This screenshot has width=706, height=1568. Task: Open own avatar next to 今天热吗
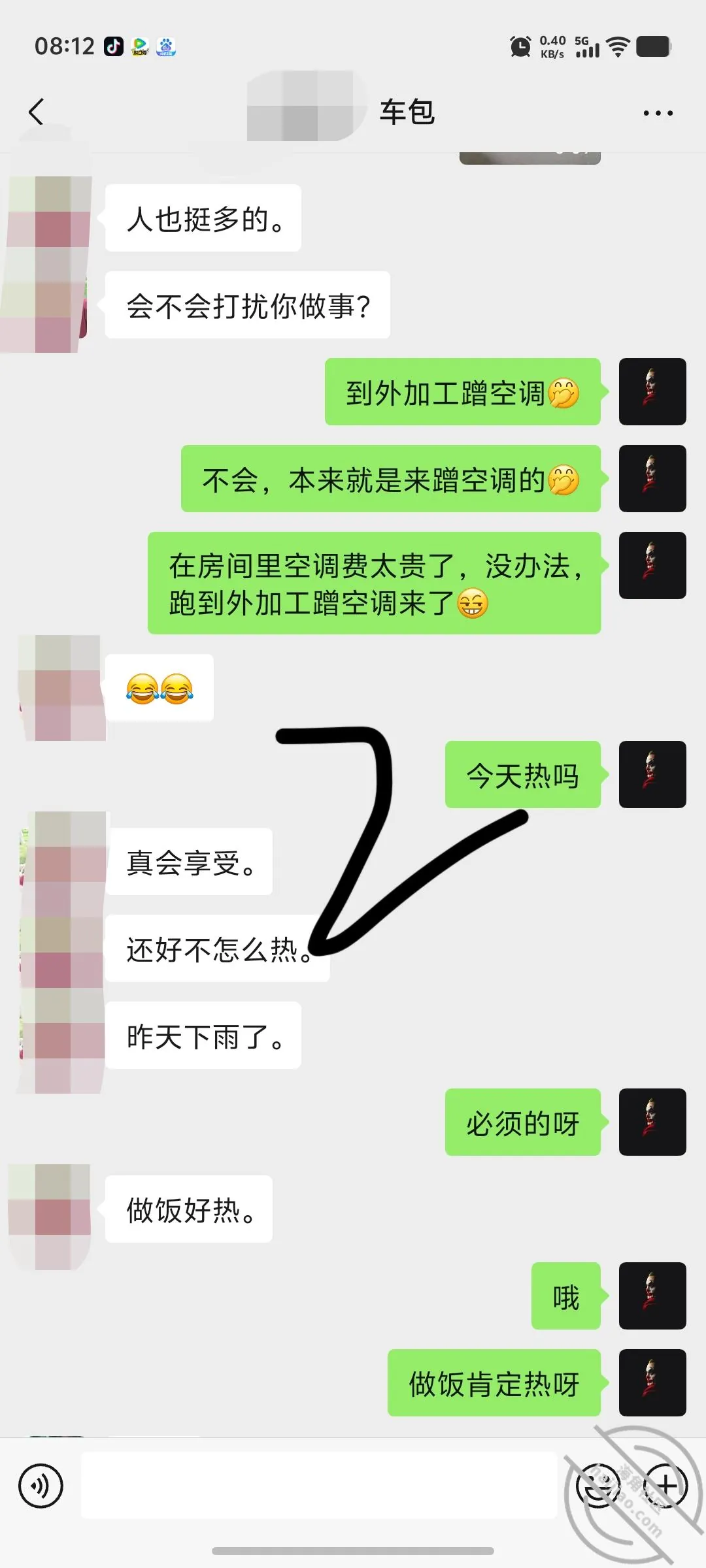[x=652, y=774]
